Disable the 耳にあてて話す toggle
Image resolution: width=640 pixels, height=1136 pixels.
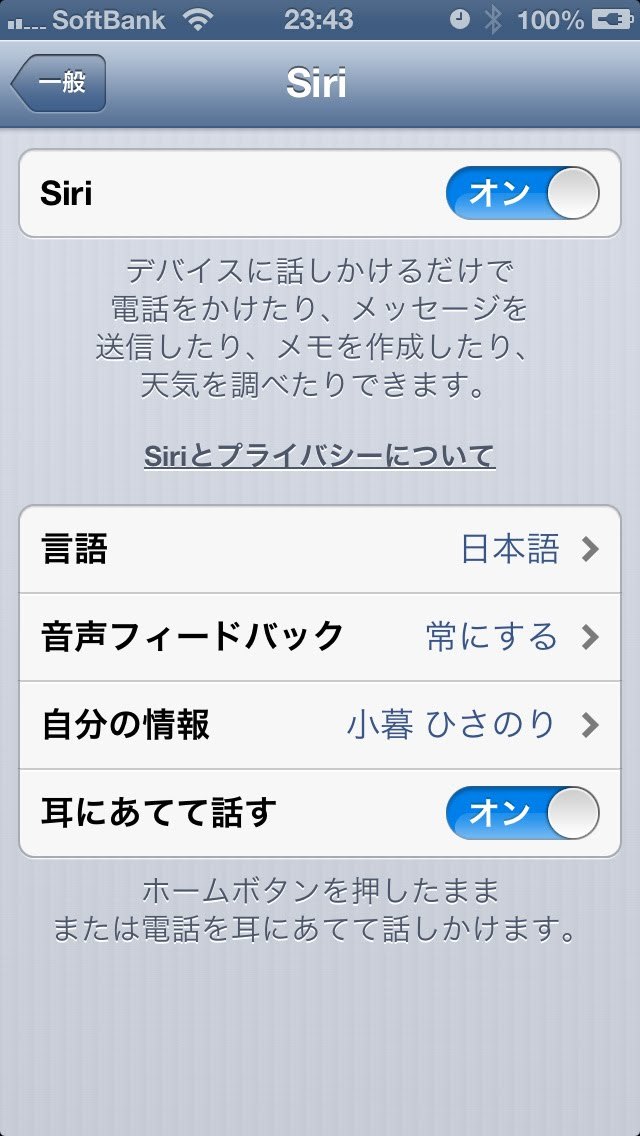[x=522, y=812]
